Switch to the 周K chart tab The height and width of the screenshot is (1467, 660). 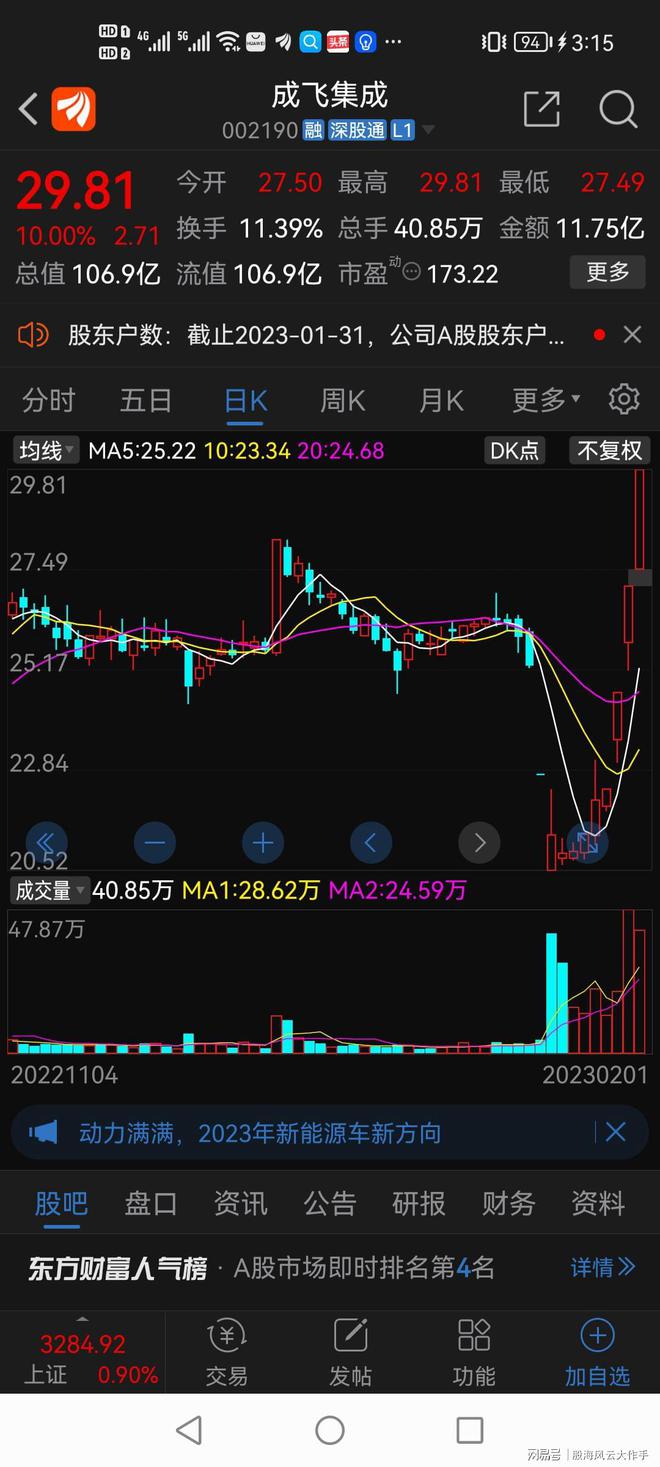pyautogui.click(x=342, y=401)
